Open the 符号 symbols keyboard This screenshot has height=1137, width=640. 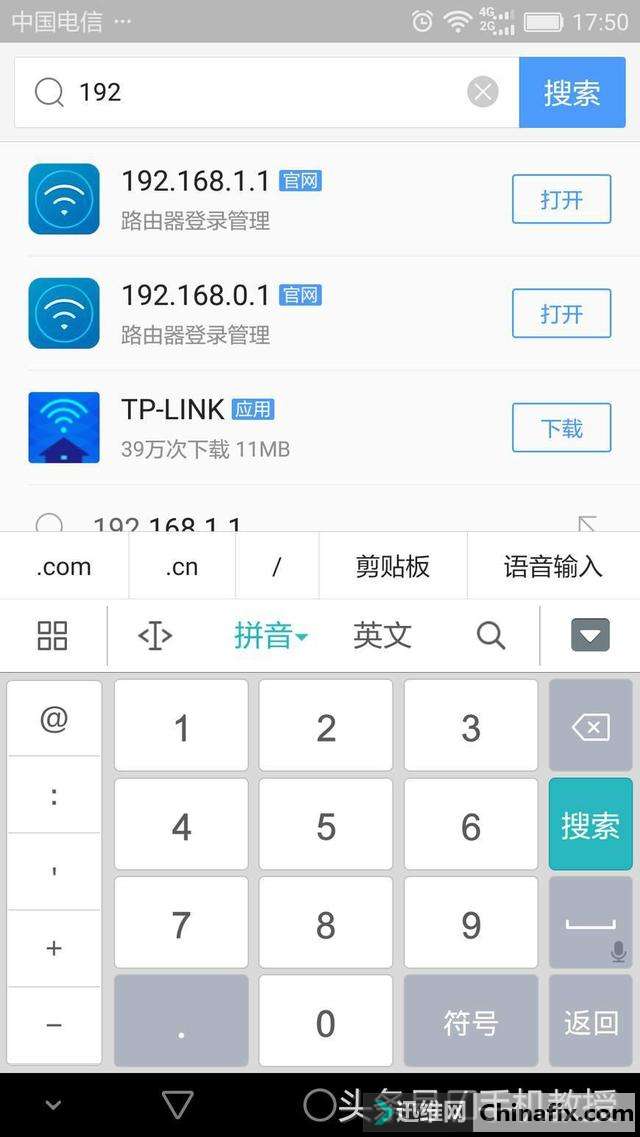click(x=470, y=1022)
